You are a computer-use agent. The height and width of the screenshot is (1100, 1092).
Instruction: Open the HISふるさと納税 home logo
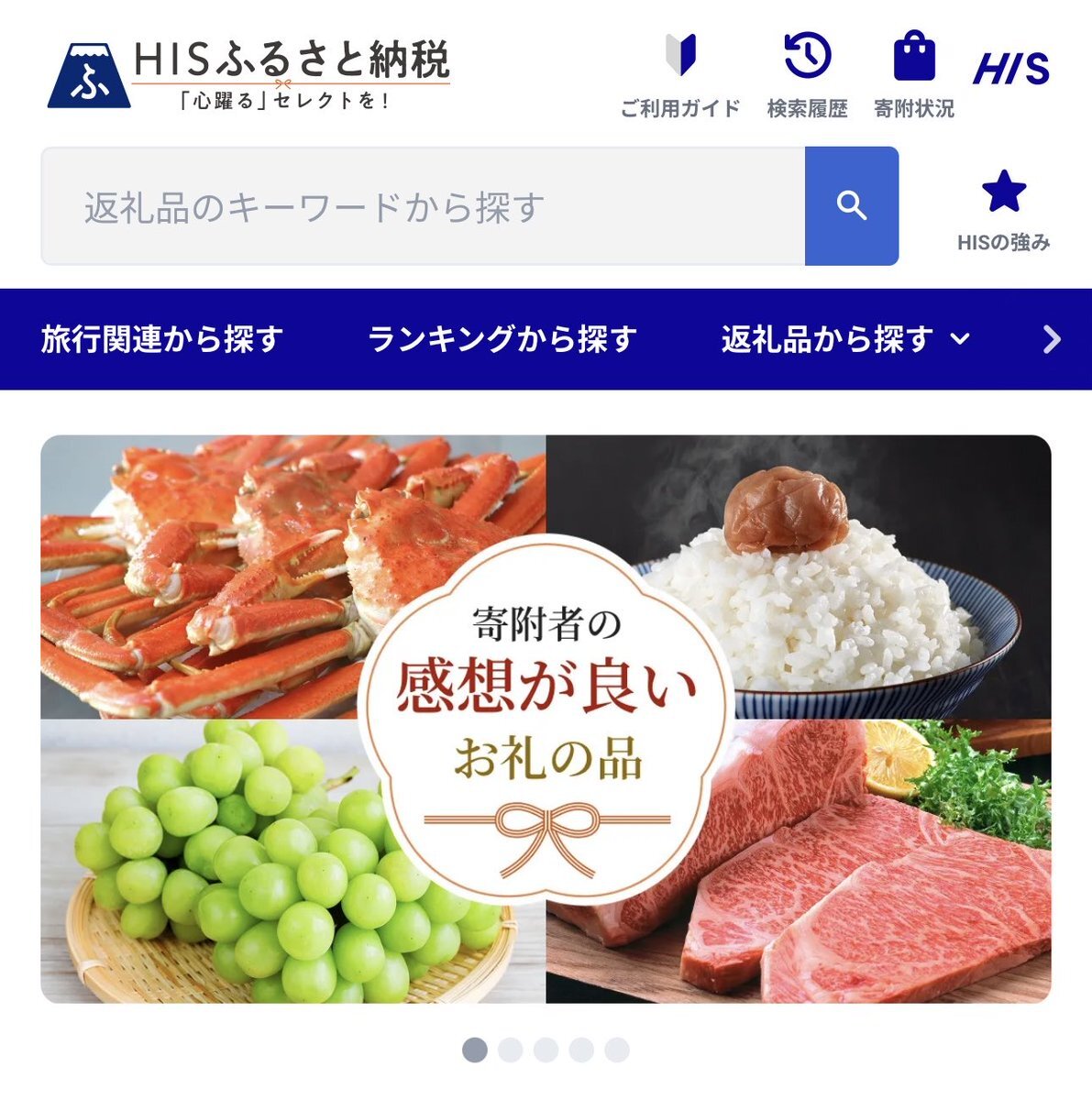point(249,75)
